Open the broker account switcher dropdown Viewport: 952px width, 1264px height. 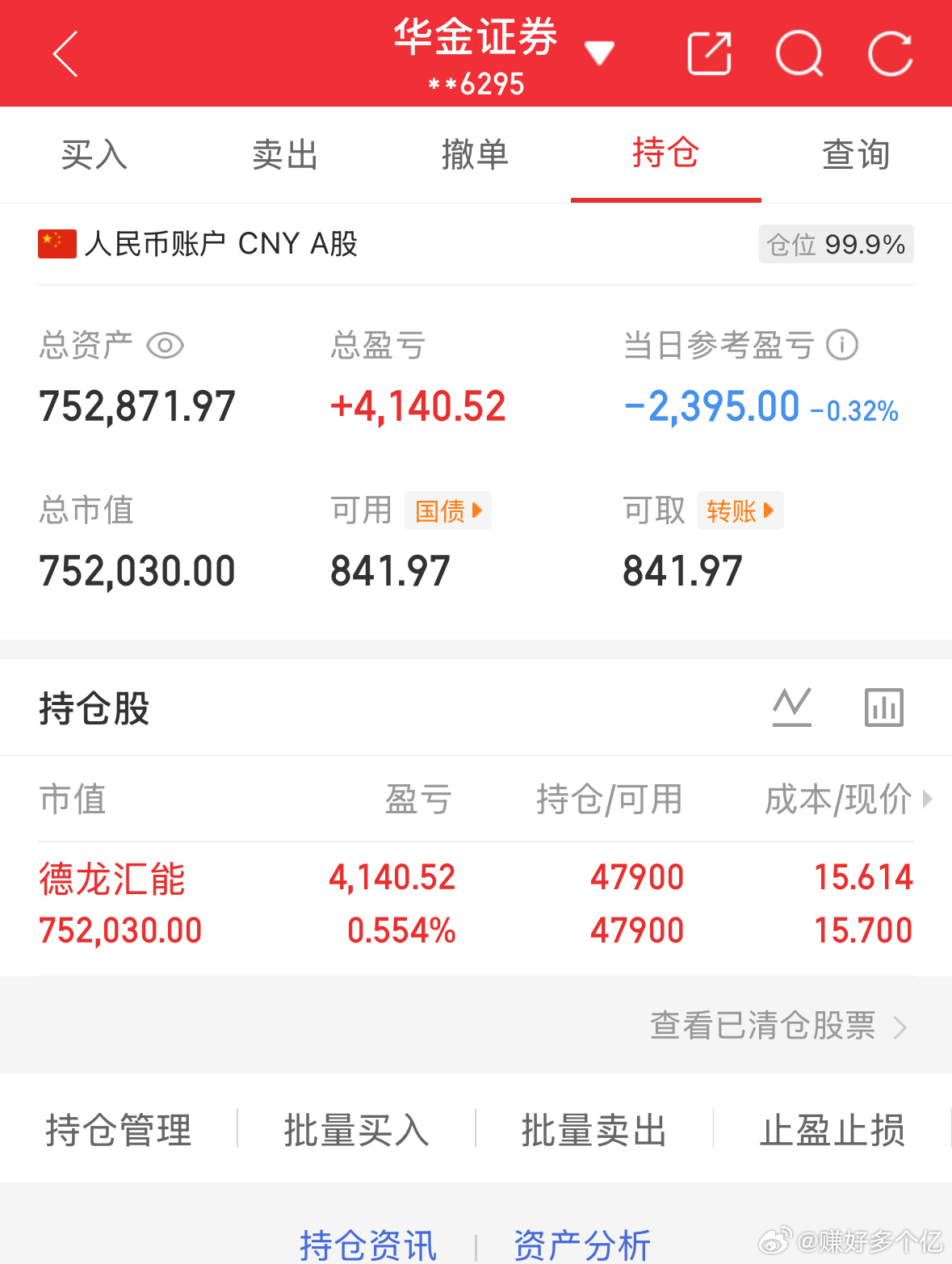(598, 52)
